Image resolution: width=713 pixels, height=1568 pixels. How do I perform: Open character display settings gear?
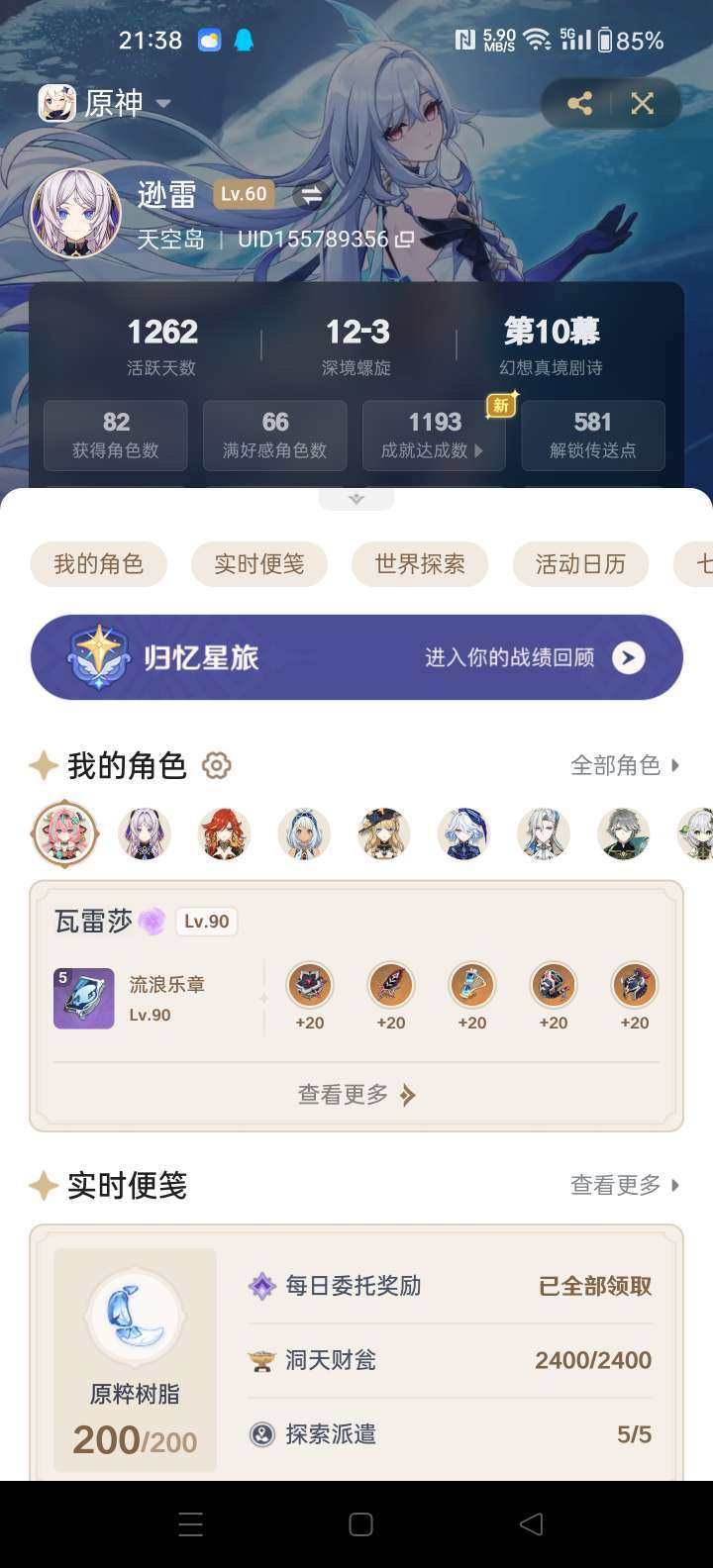point(216,765)
